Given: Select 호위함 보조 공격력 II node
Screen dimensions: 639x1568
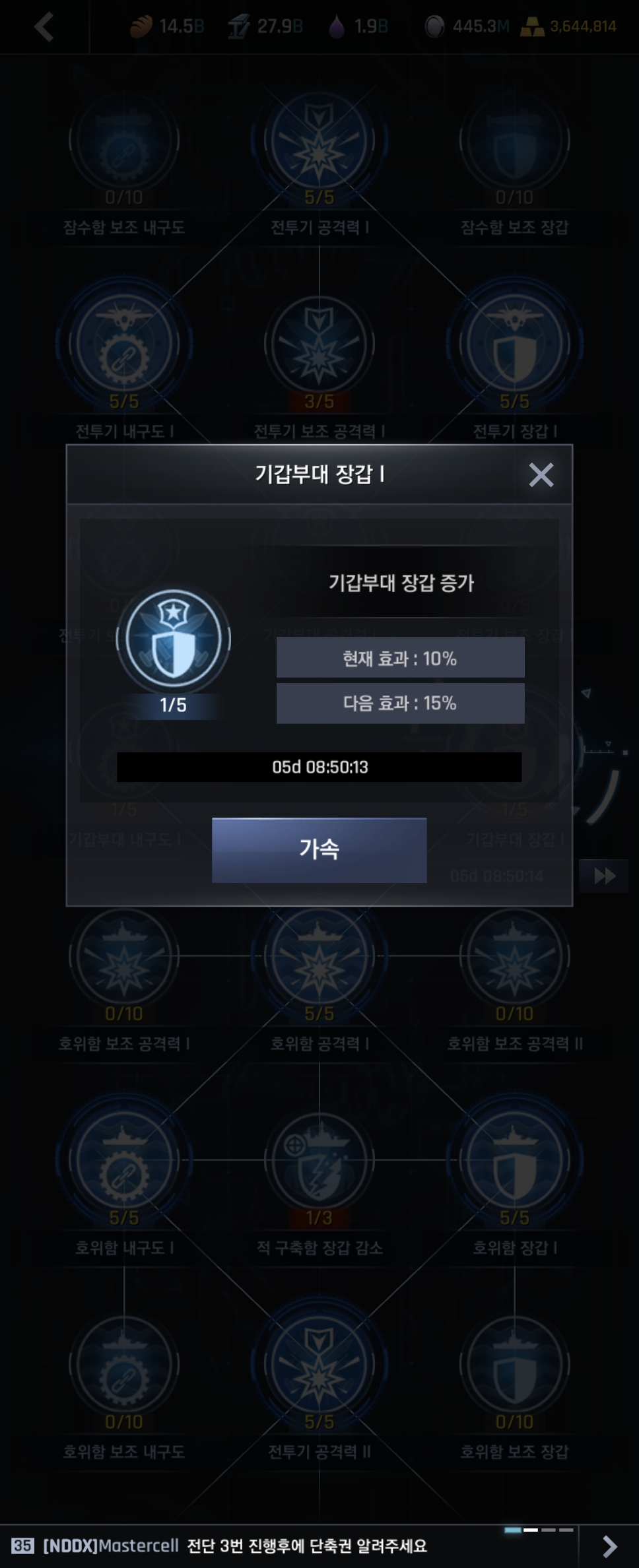Looking at the screenshot, I should [514, 957].
